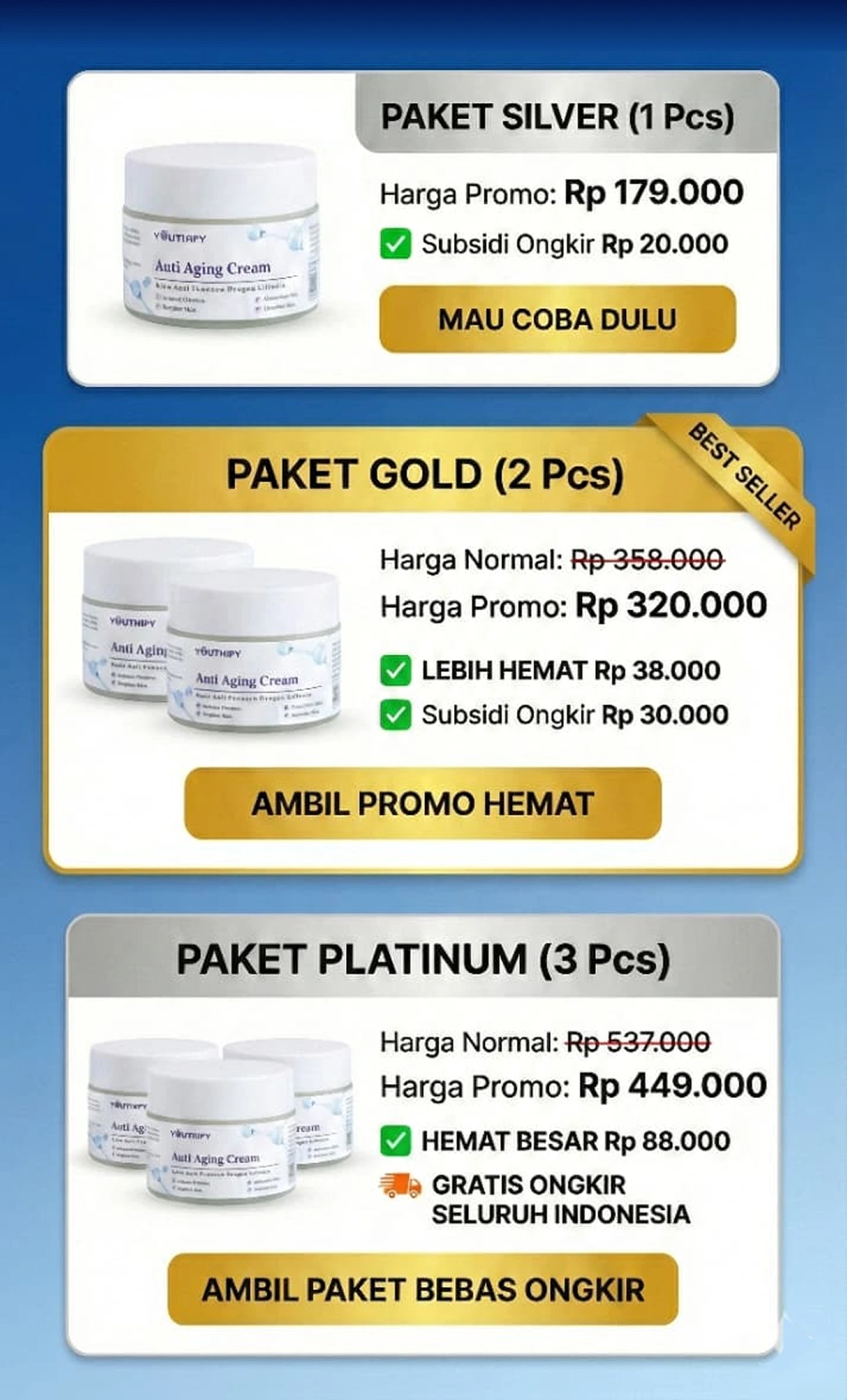Tap the MAU COBA DULU button
This screenshot has width=847, height=1400.
(x=557, y=319)
